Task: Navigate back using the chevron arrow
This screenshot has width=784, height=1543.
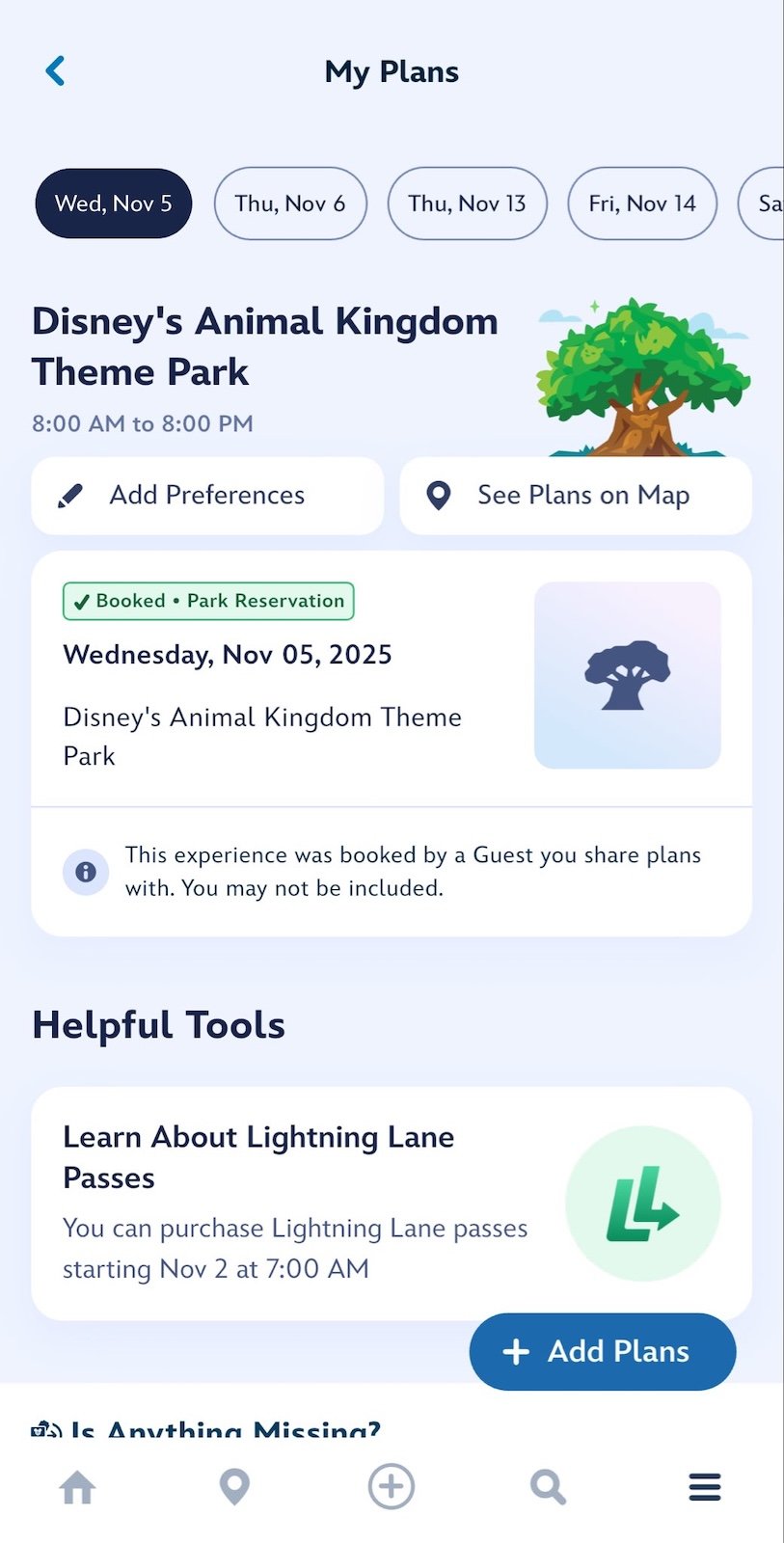Action: (55, 70)
